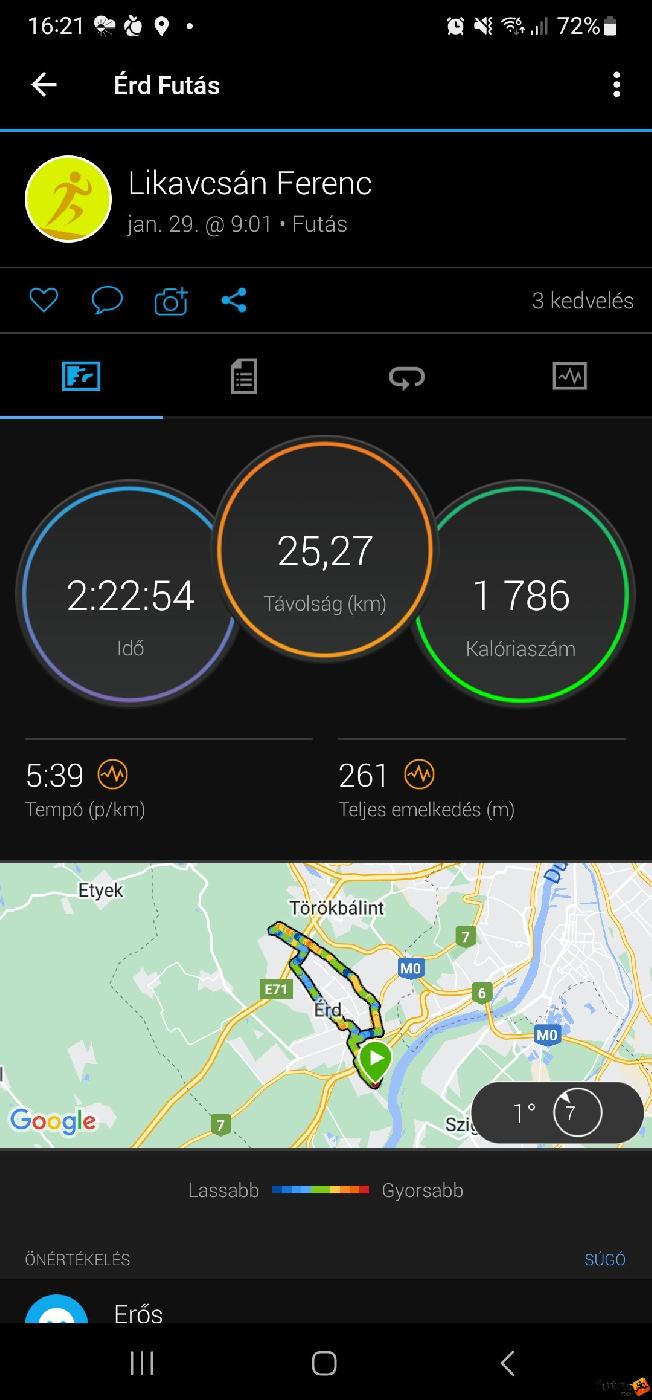Viewport: 652px width, 1400px height.
Task: Like this running activity
Action: 44,300
